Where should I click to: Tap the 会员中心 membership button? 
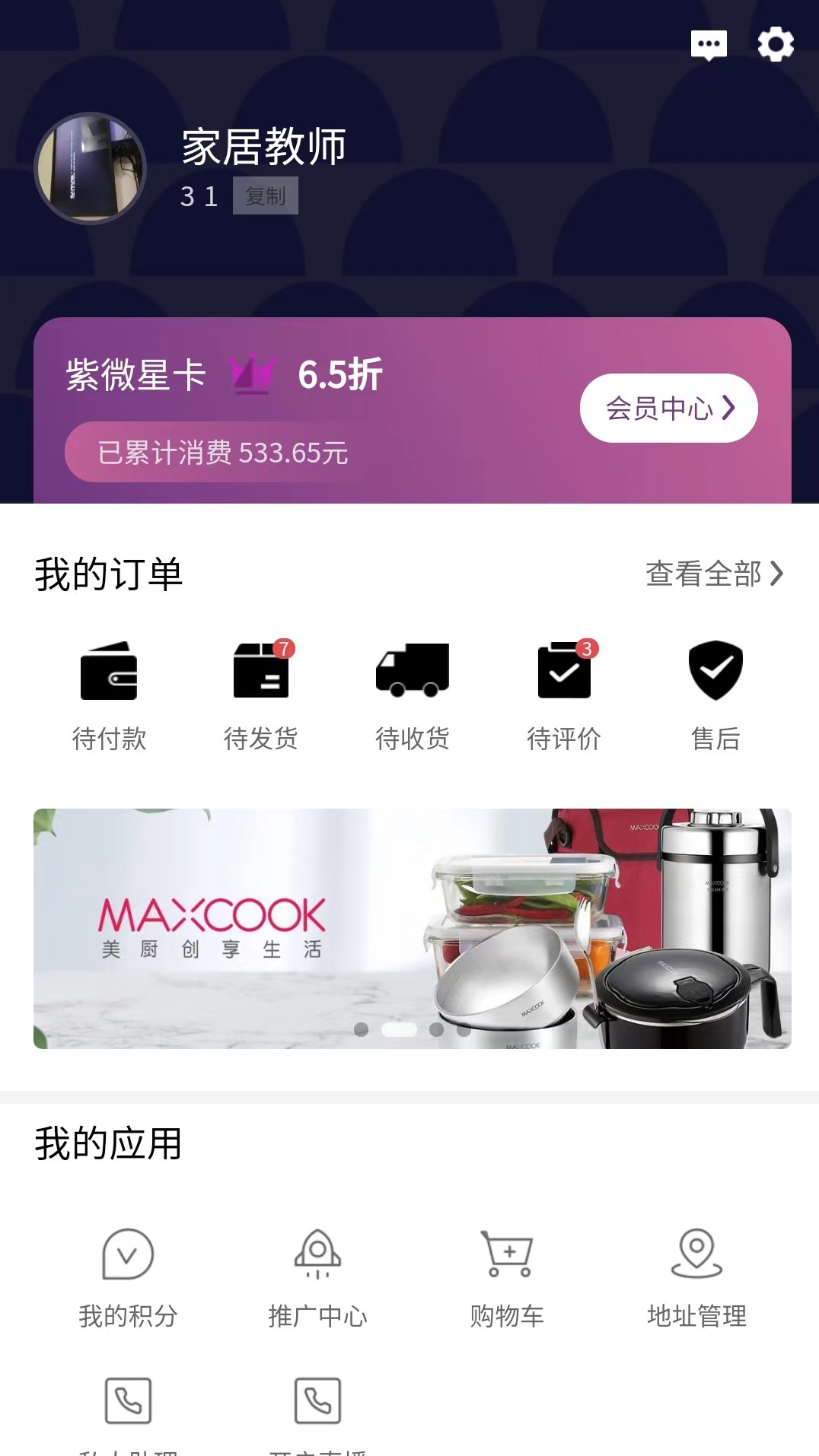pyautogui.click(x=668, y=409)
